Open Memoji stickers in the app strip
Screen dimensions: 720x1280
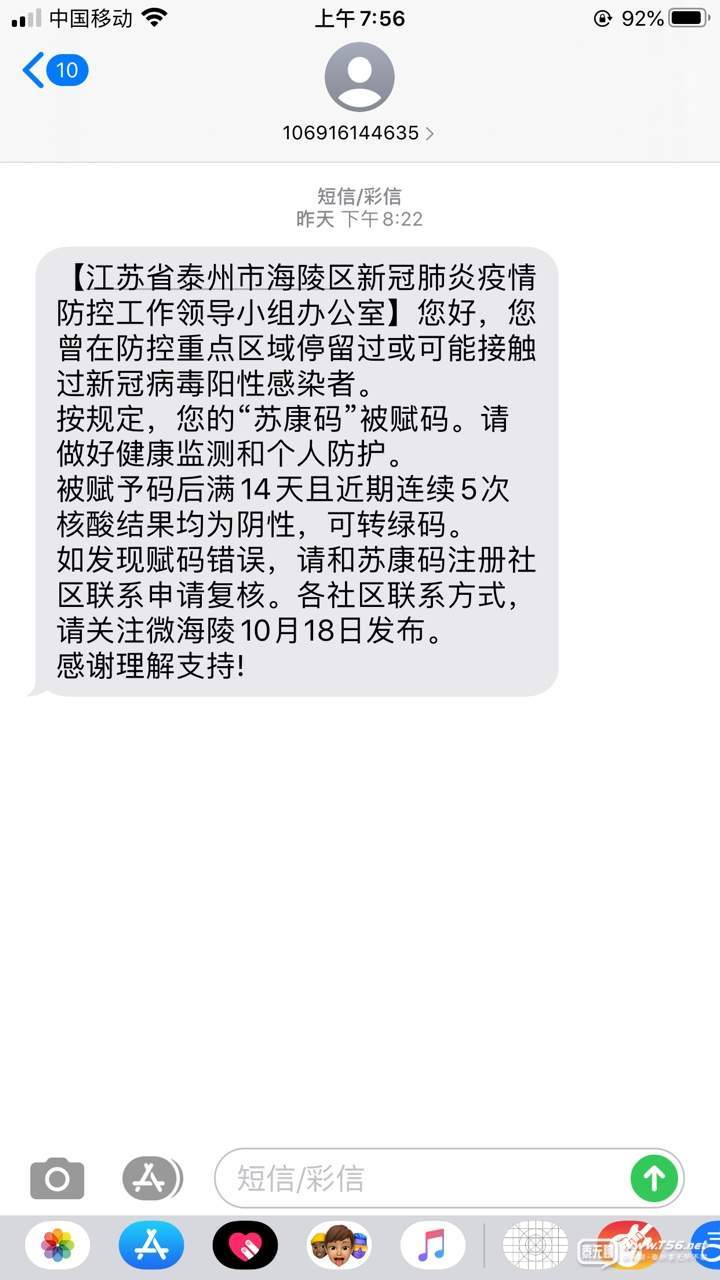339,1246
